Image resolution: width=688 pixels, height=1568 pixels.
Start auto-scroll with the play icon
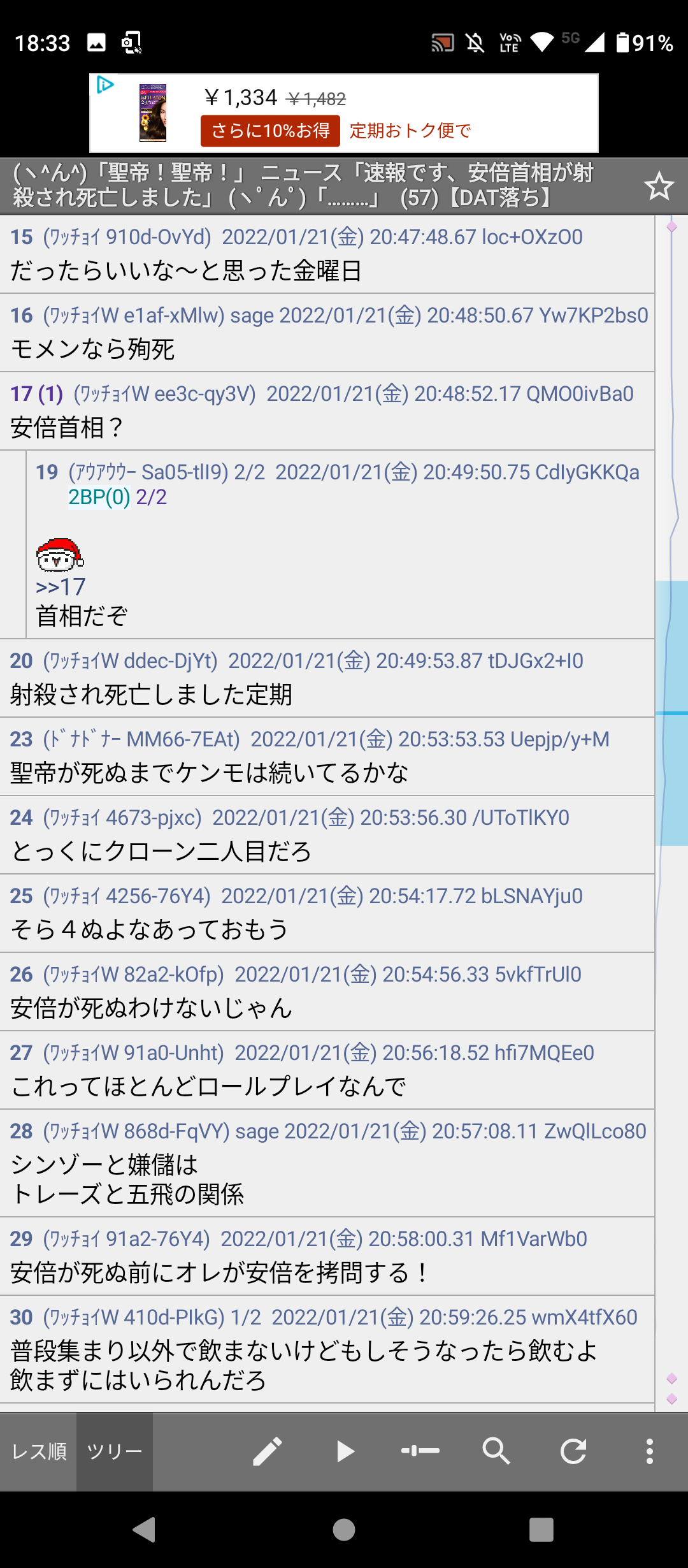click(x=345, y=1451)
